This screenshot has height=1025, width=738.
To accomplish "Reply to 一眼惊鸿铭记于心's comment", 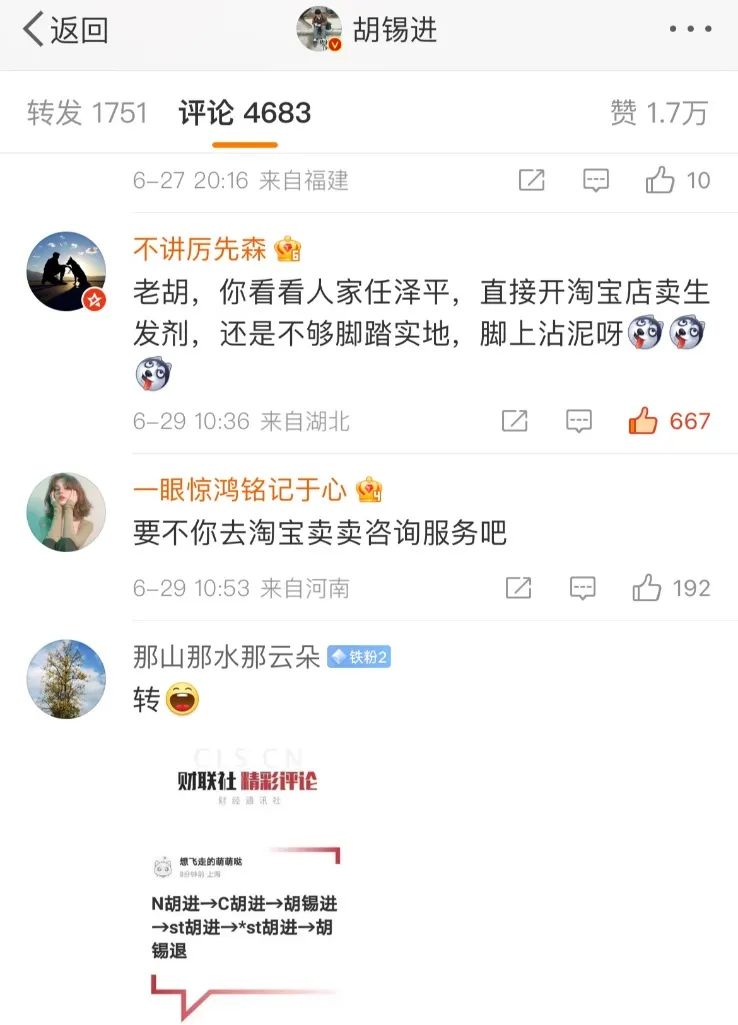I will click(x=582, y=587).
